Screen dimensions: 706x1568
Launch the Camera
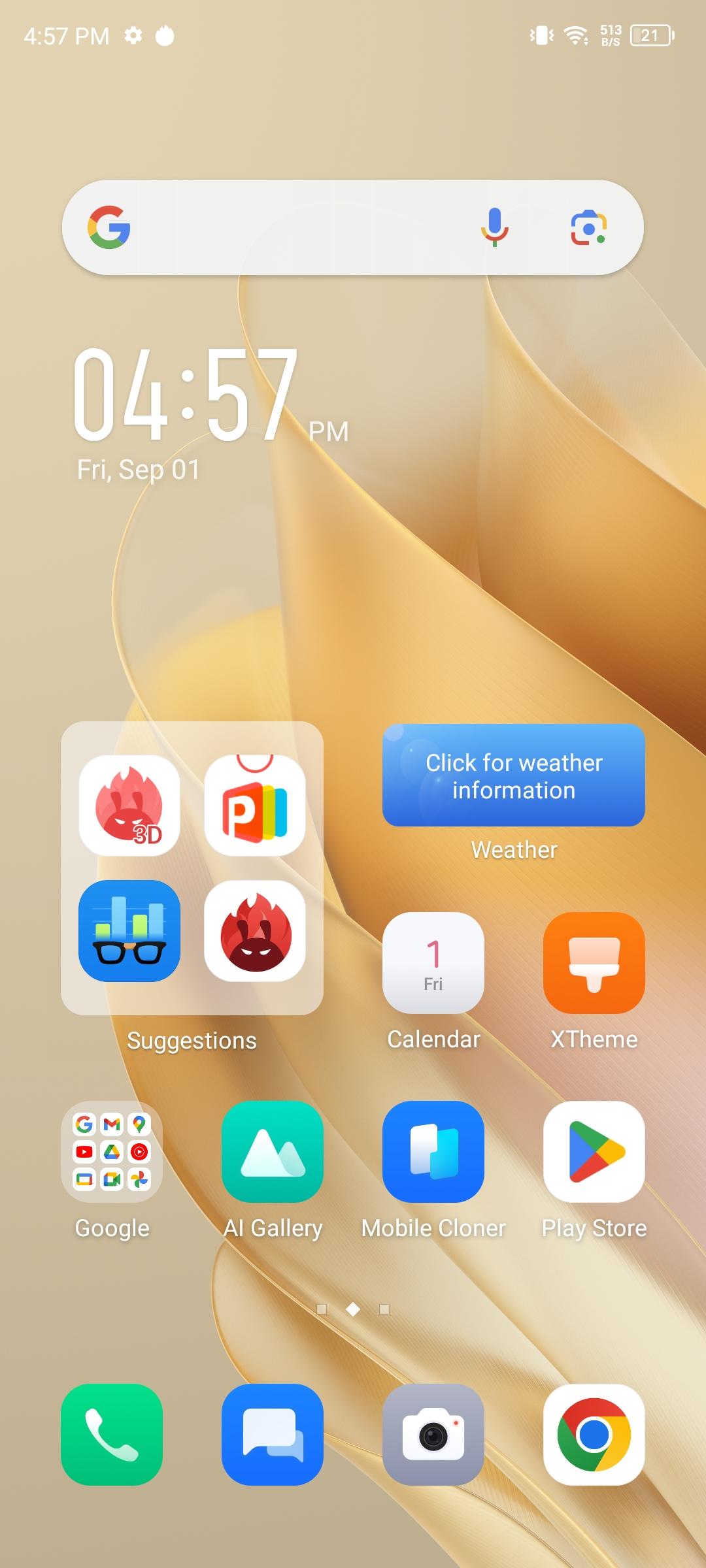pyautogui.click(x=433, y=1435)
